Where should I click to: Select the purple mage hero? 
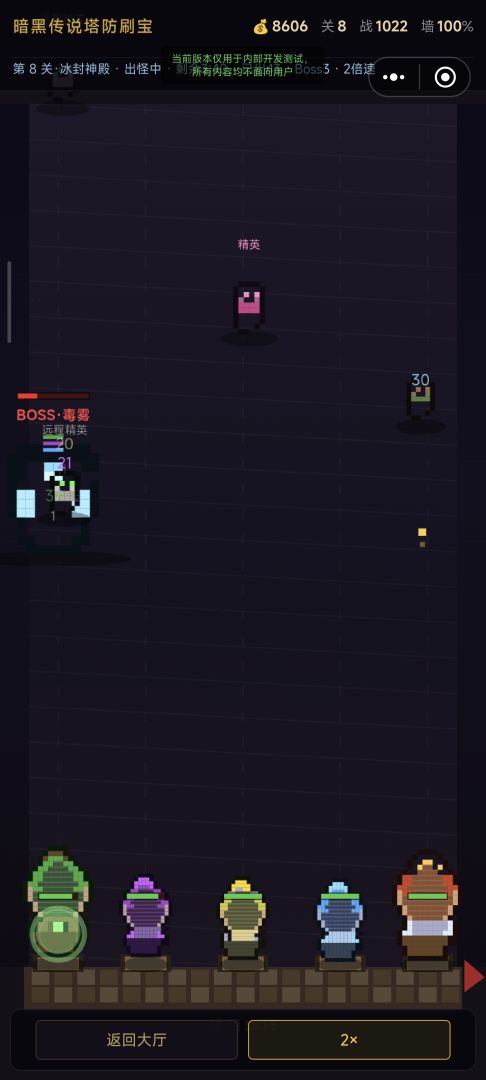[145, 917]
